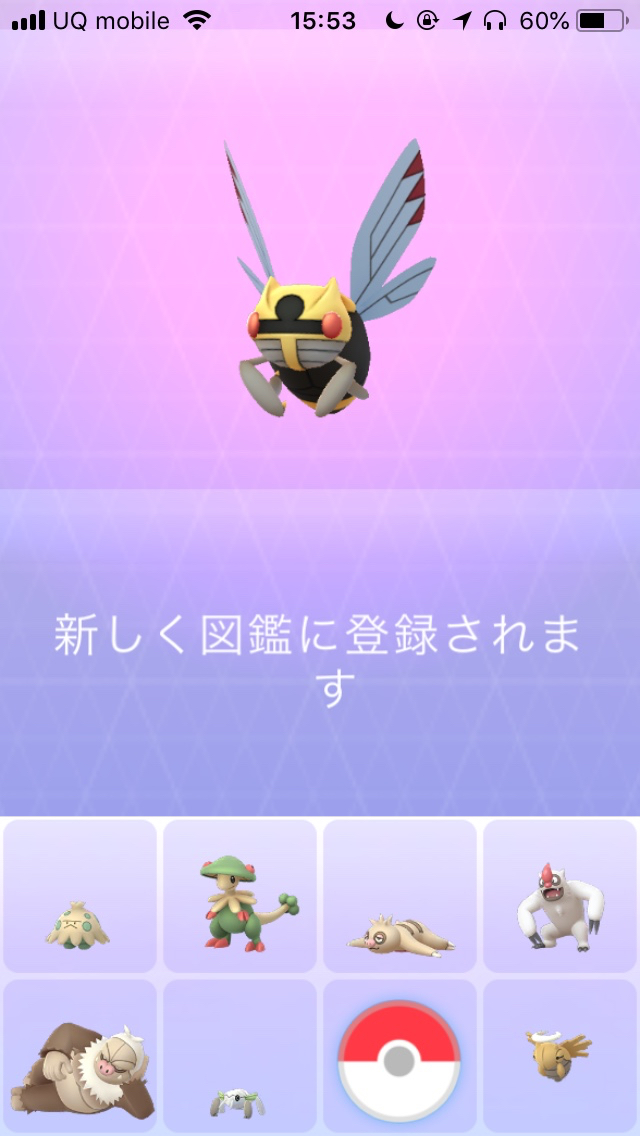Open the Breloom tile
Viewport: 640px width, 1136px height.
[x=240, y=897]
